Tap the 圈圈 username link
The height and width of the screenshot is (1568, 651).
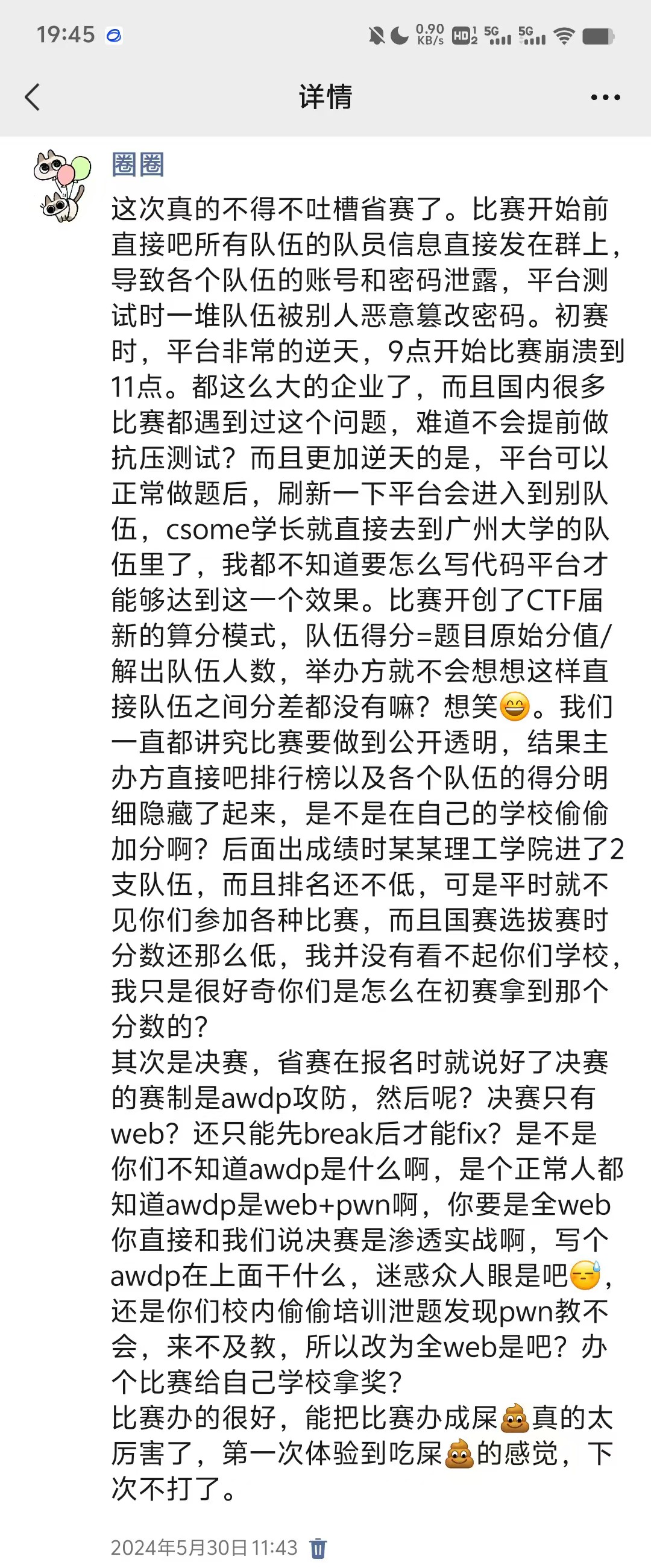(137, 165)
